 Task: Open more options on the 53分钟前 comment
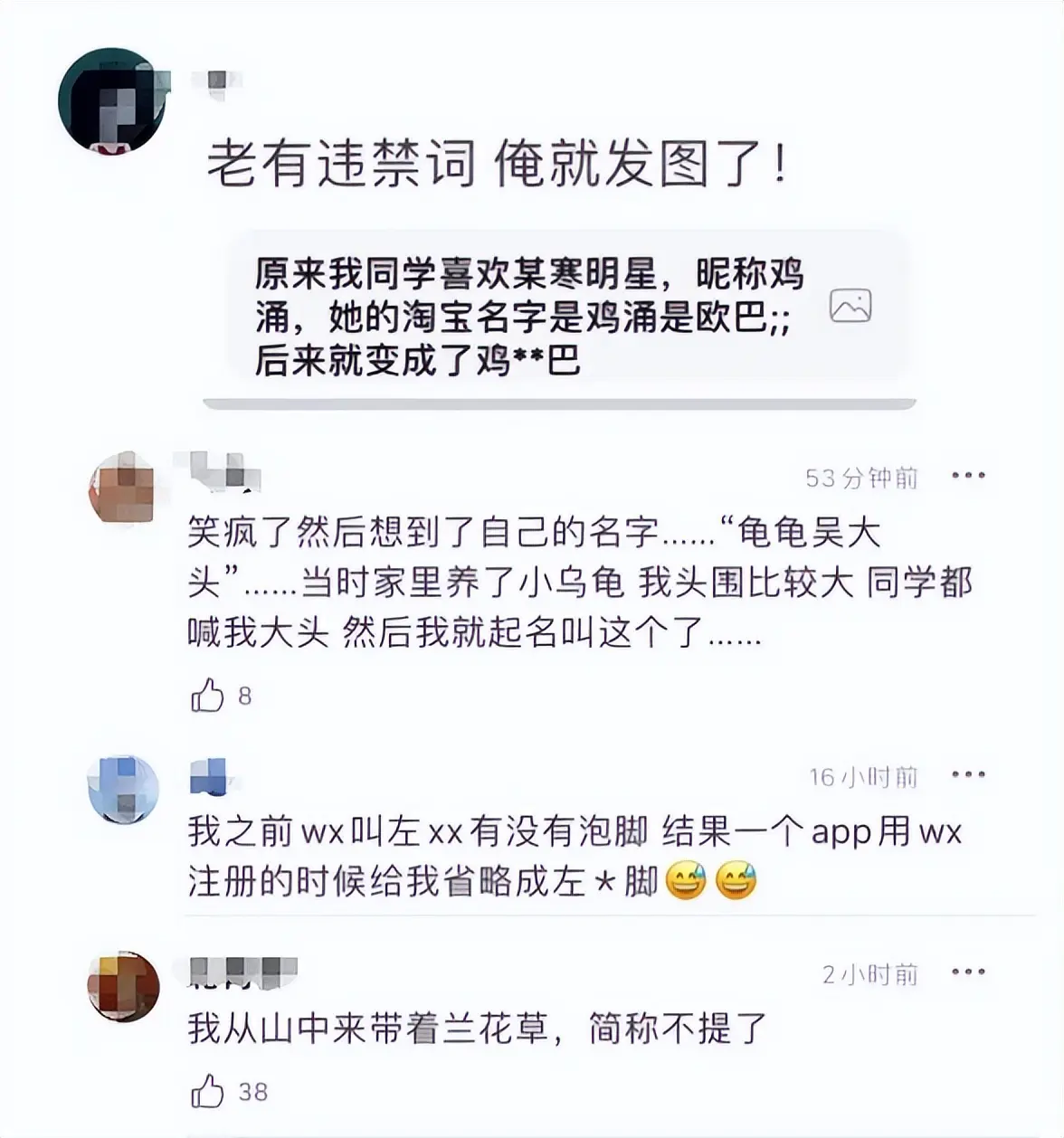click(x=967, y=476)
